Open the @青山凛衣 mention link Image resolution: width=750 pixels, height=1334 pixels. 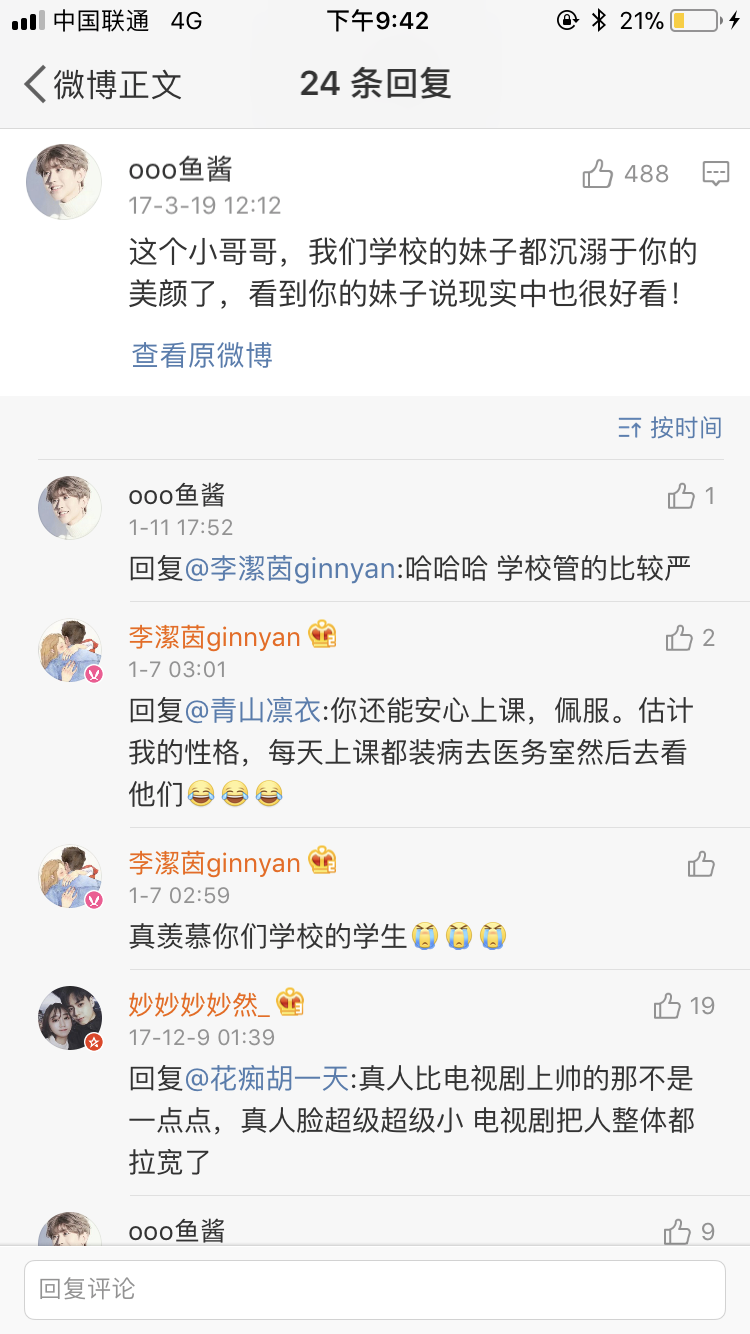click(252, 711)
